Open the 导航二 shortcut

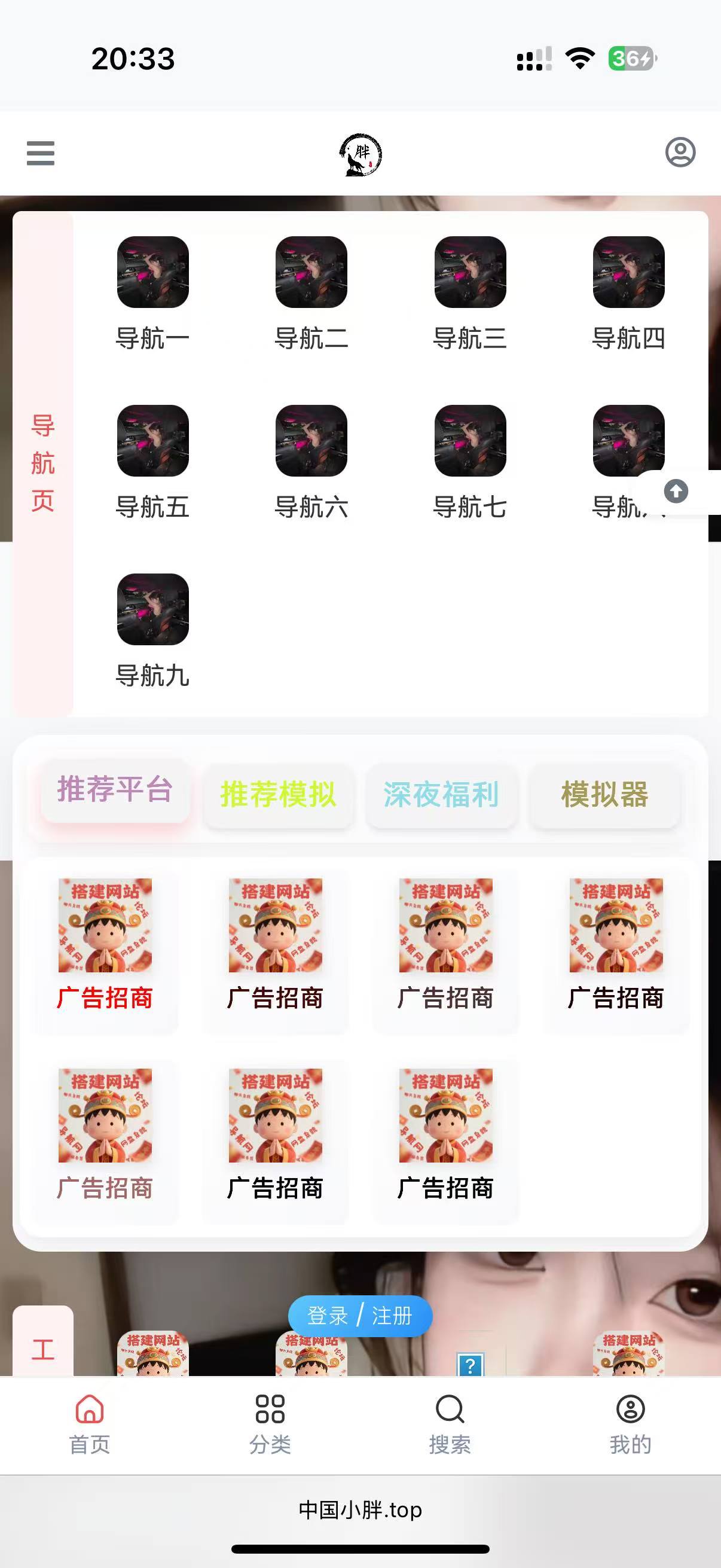click(311, 293)
